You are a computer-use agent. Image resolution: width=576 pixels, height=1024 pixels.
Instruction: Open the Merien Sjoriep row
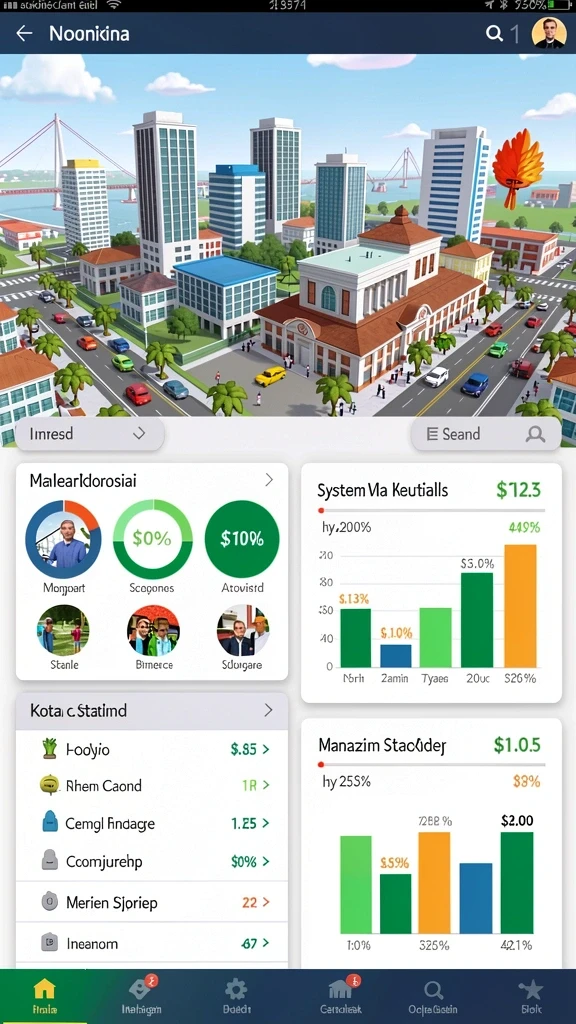(x=152, y=903)
